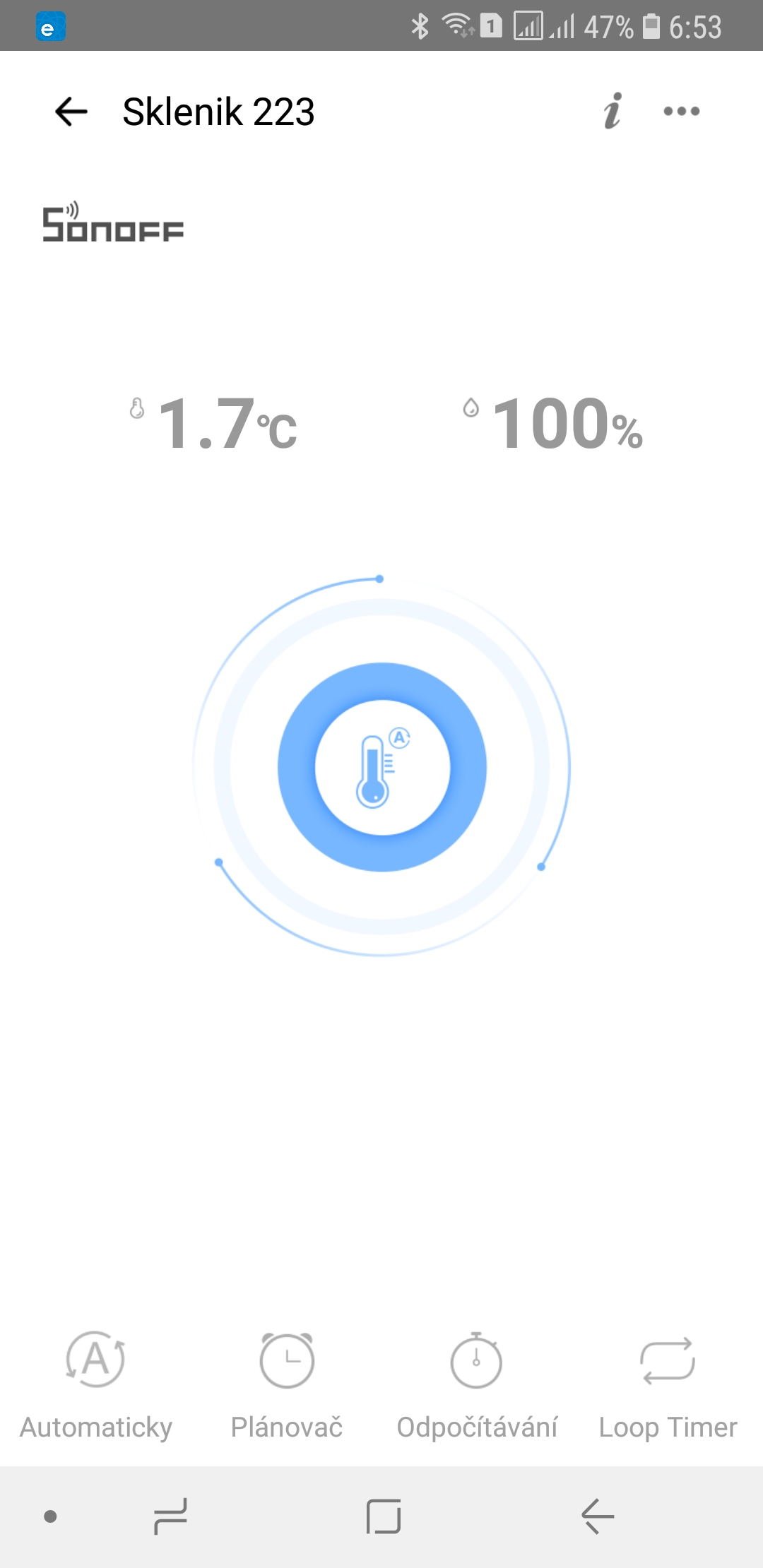The width and height of the screenshot is (763, 1568).
Task: Tap the system home button
Action: [x=384, y=1516]
